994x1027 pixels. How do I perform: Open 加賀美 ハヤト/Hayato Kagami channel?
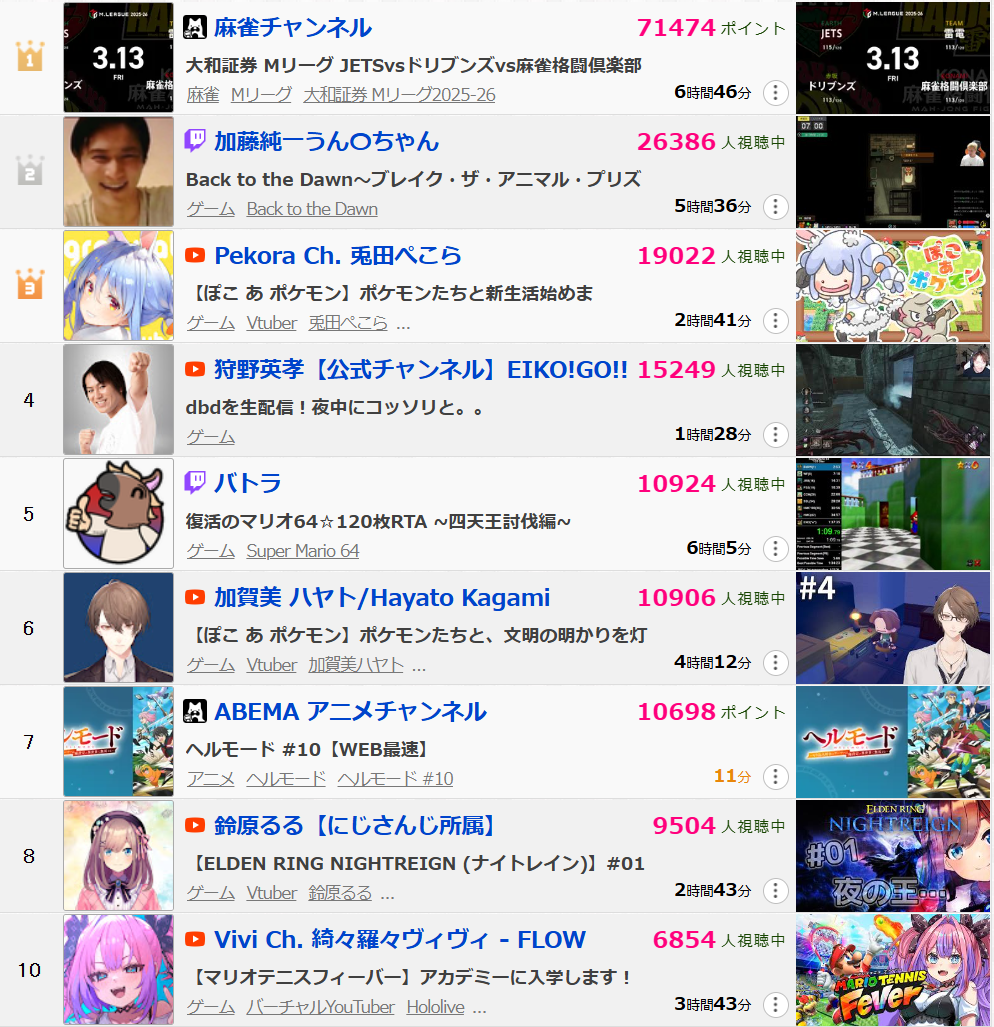(x=381, y=598)
